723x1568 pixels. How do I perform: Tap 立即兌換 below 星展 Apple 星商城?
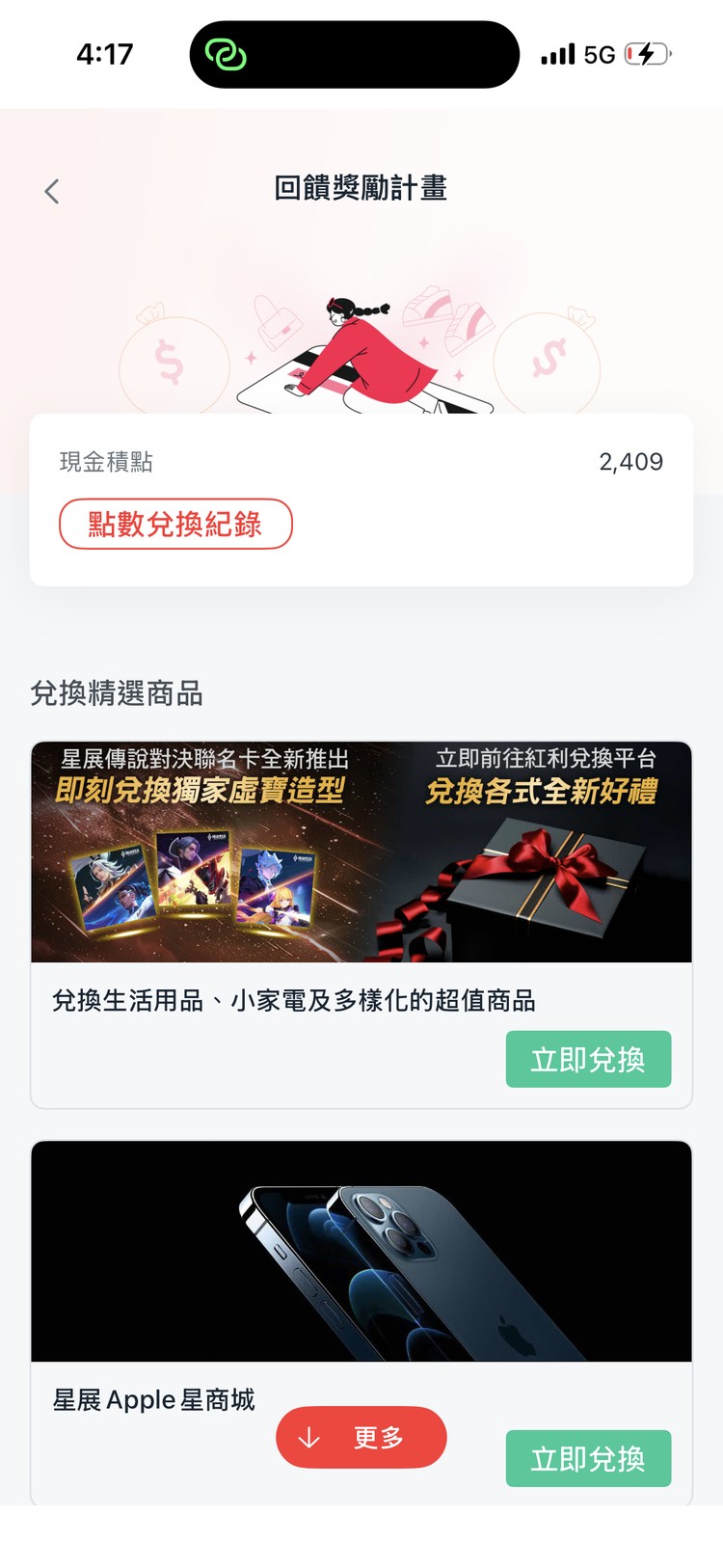tap(588, 1459)
